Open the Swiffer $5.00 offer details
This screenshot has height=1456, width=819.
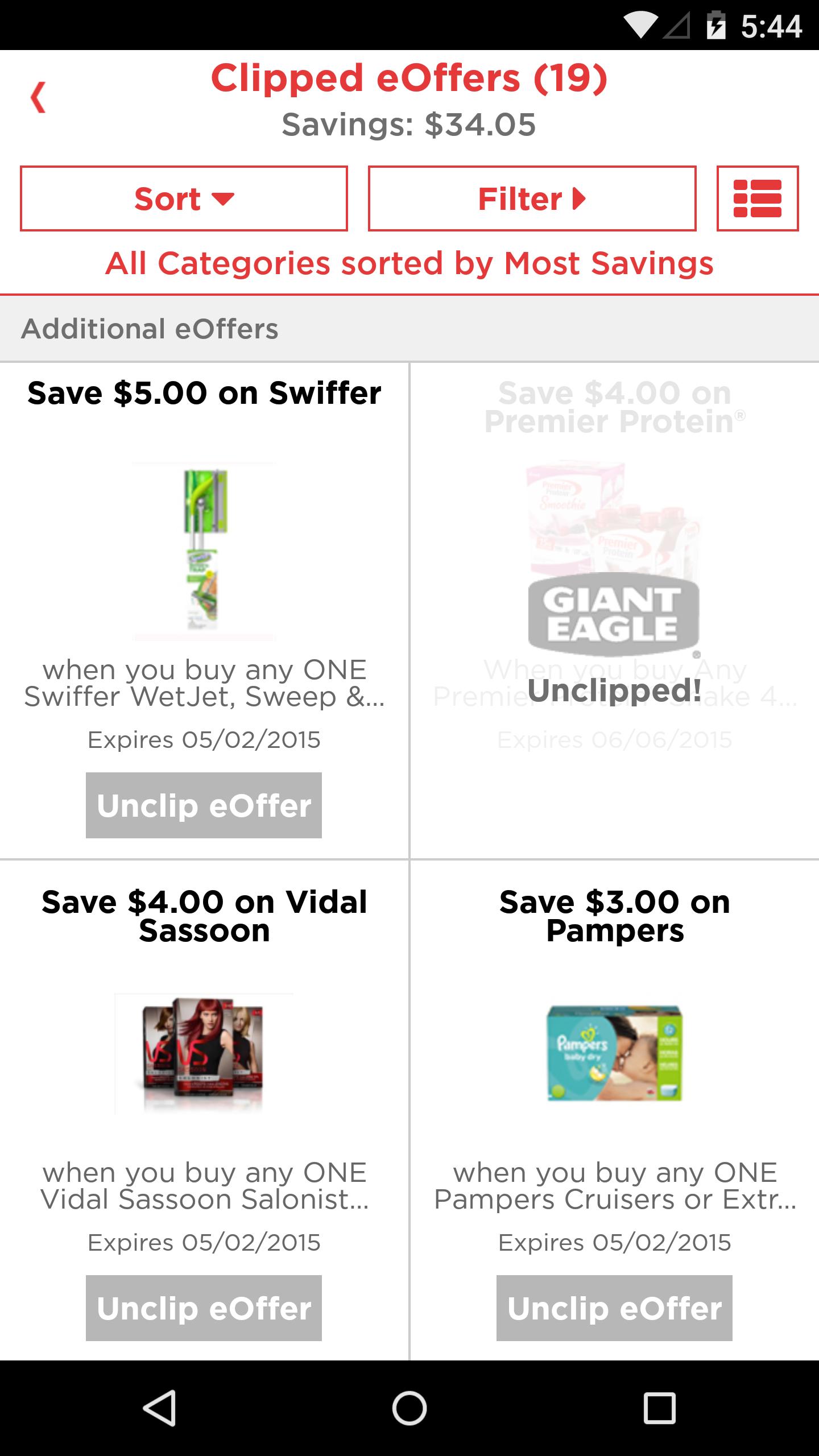pos(204,552)
